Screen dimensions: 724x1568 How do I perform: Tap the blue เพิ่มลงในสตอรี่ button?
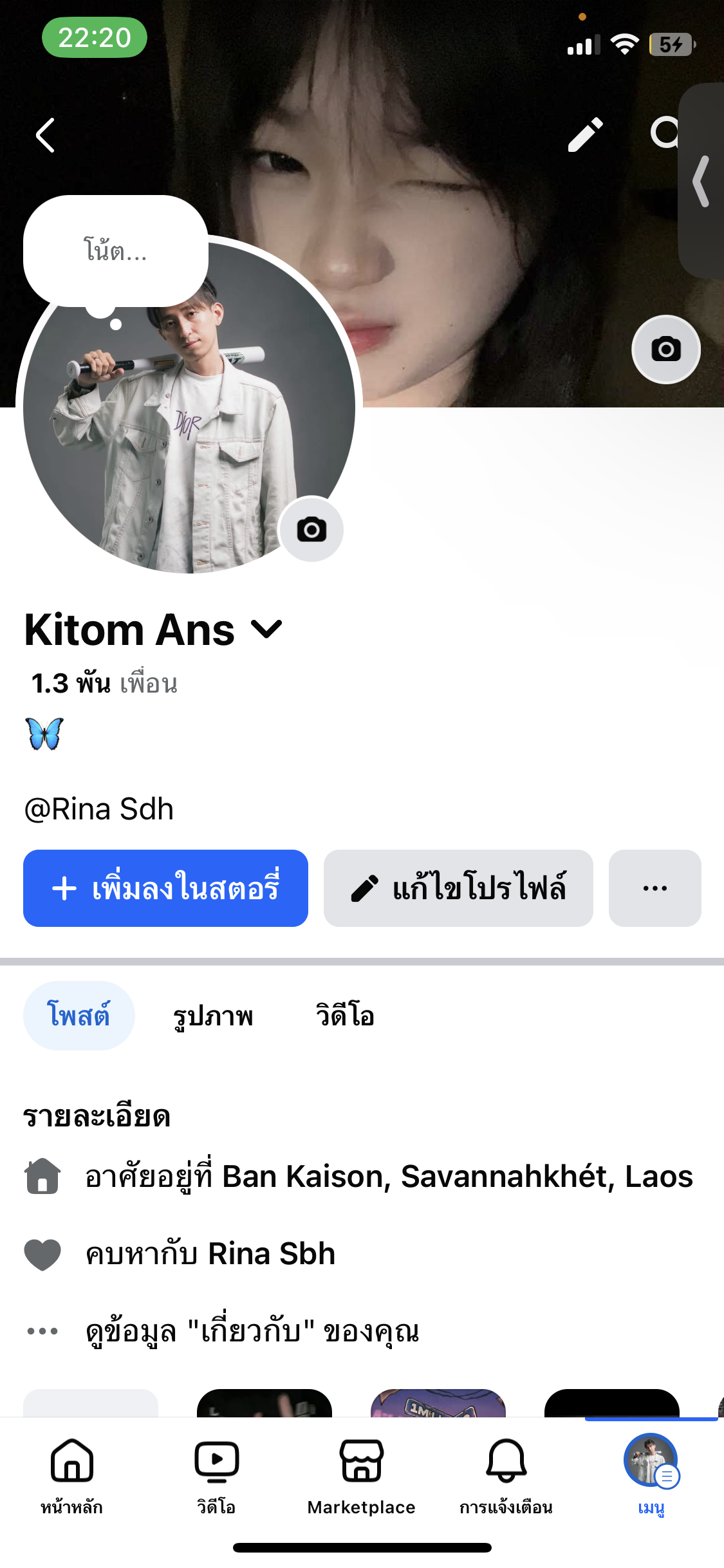click(165, 888)
